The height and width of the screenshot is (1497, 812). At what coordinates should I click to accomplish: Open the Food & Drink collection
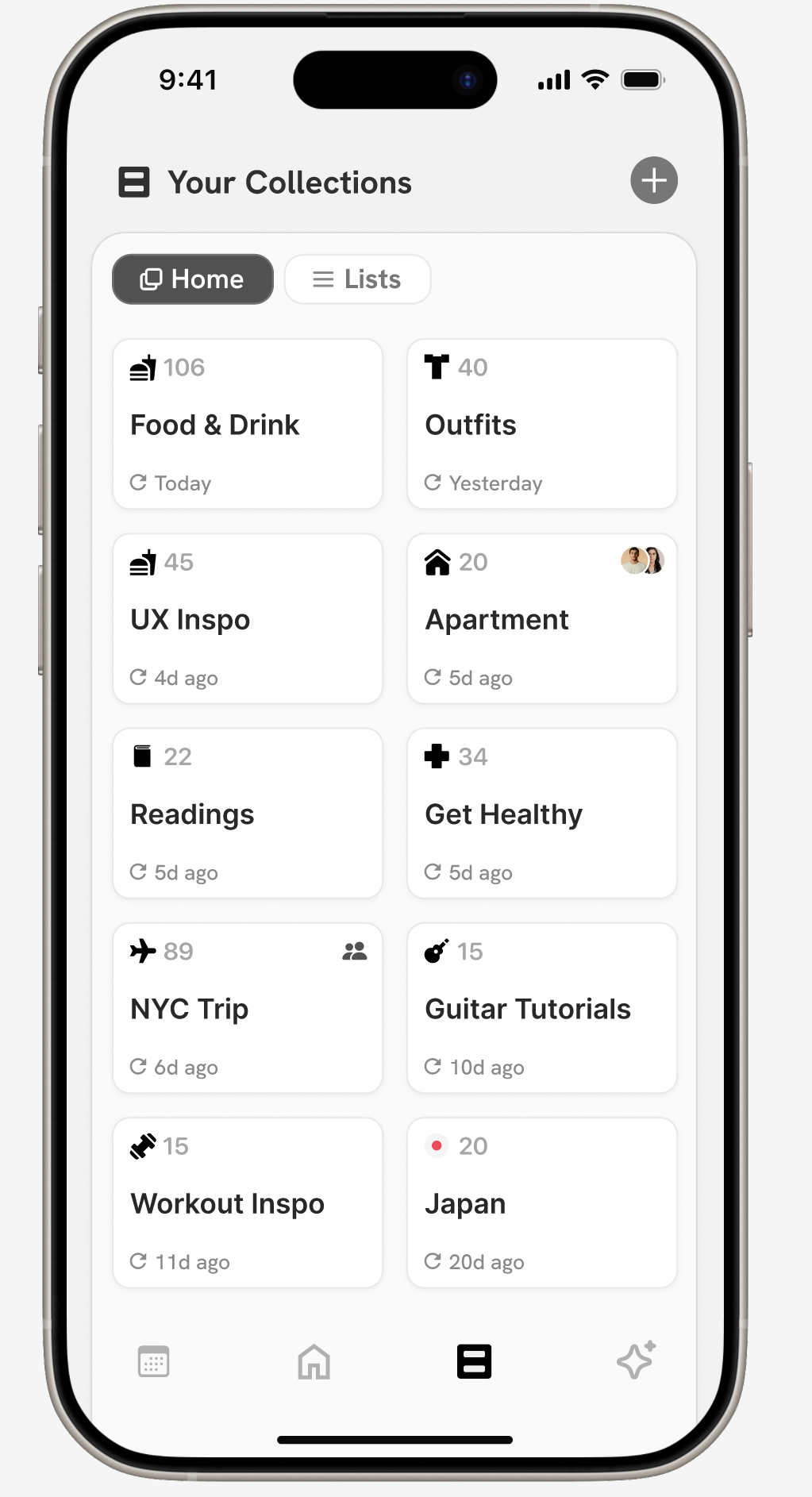[248, 425]
